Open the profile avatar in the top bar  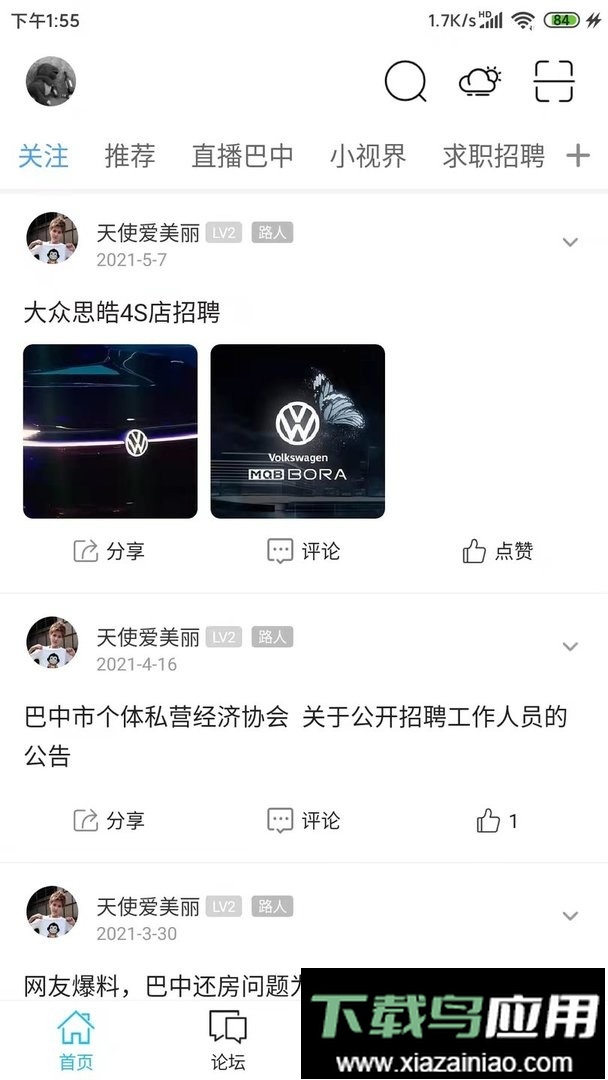(x=50, y=81)
